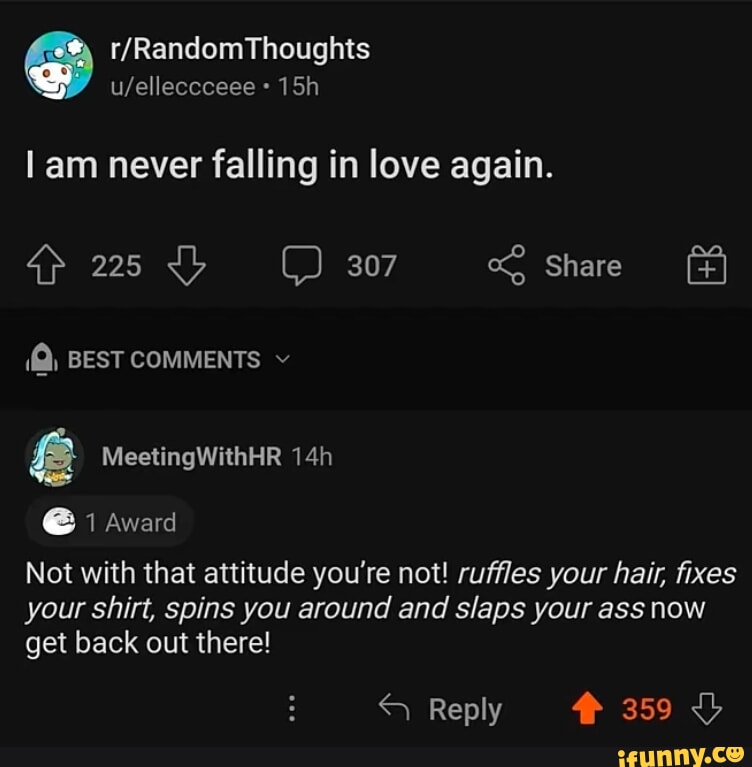Open the BEST COMMENTS sort dropdown
The width and height of the screenshot is (752, 767).
click(x=164, y=360)
